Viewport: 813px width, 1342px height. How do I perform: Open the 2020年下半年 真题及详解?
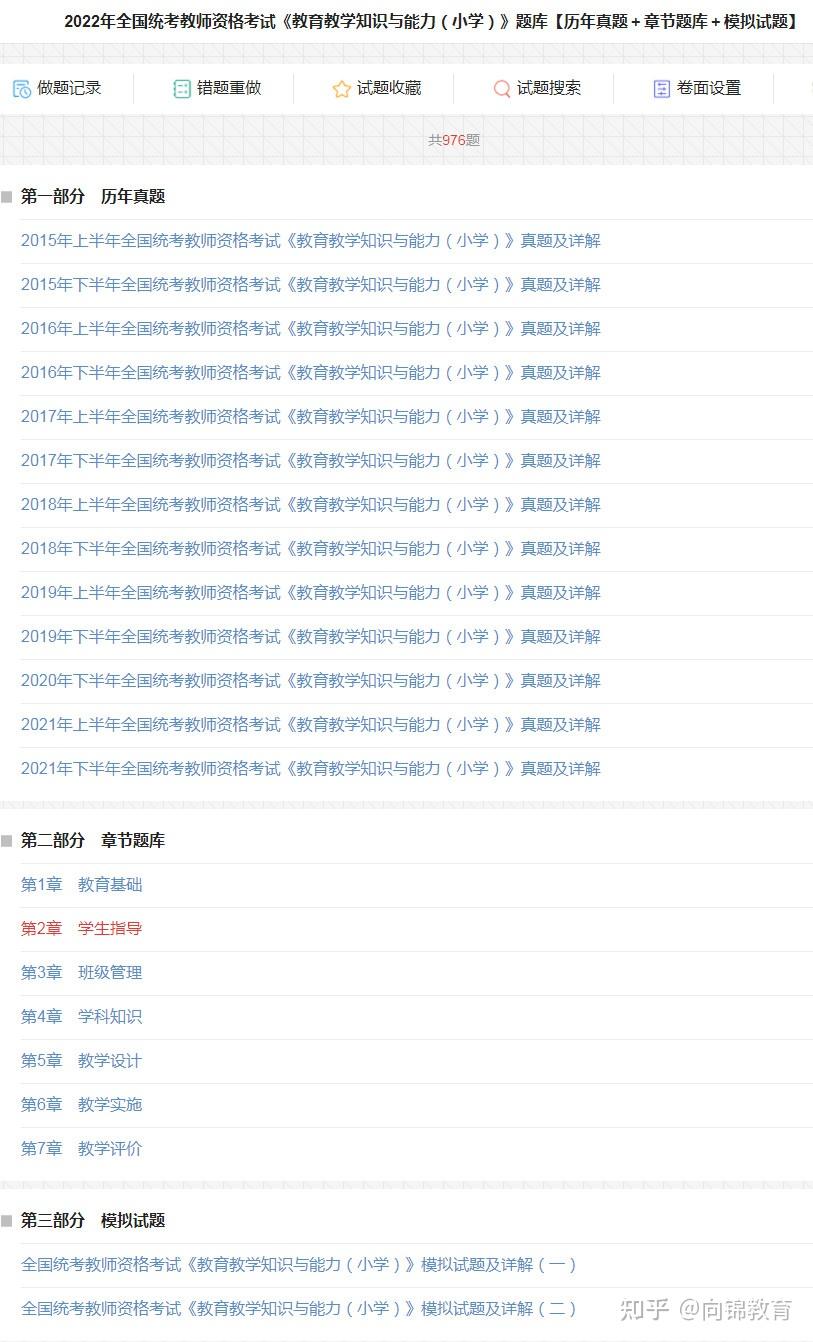pyautogui.click(x=311, y=681)
